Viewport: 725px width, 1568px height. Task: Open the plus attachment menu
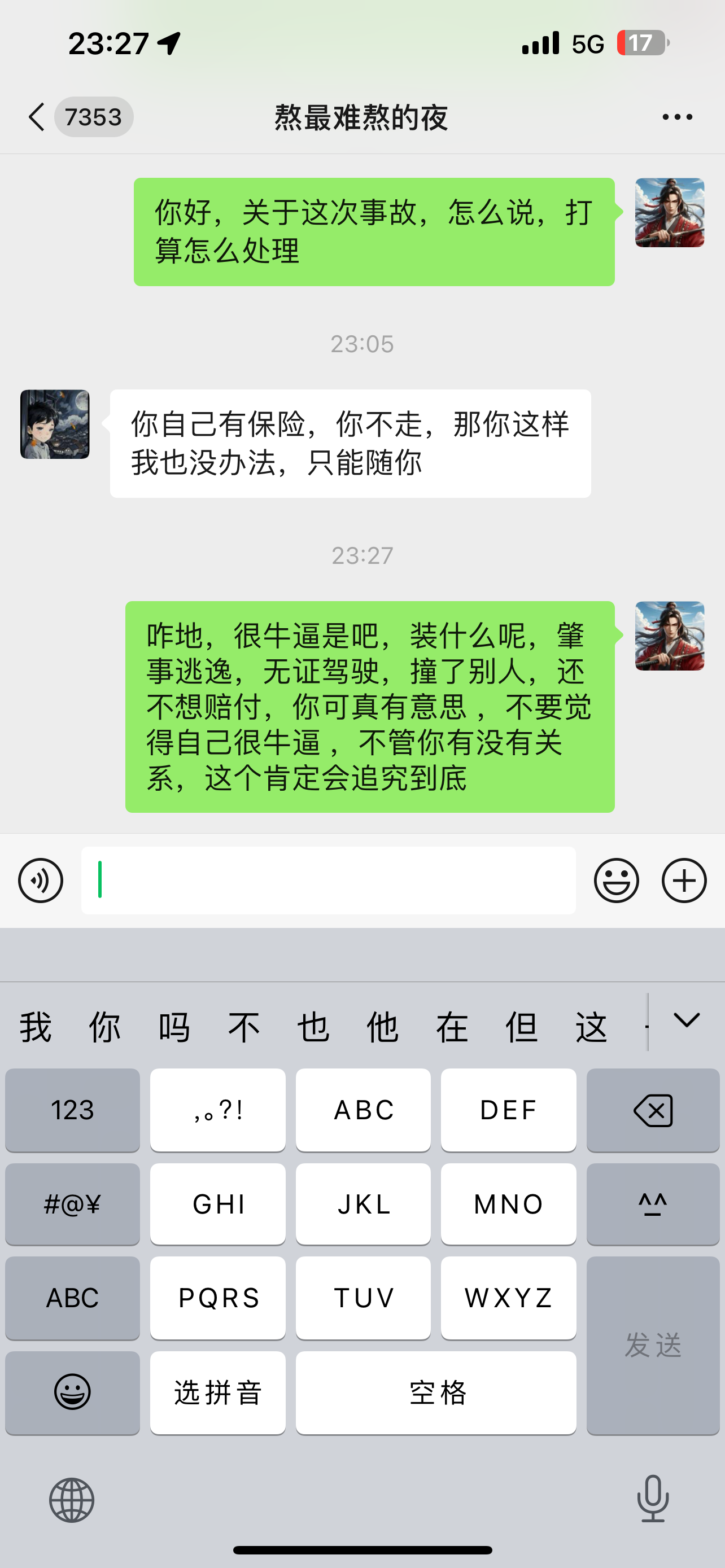684,880
